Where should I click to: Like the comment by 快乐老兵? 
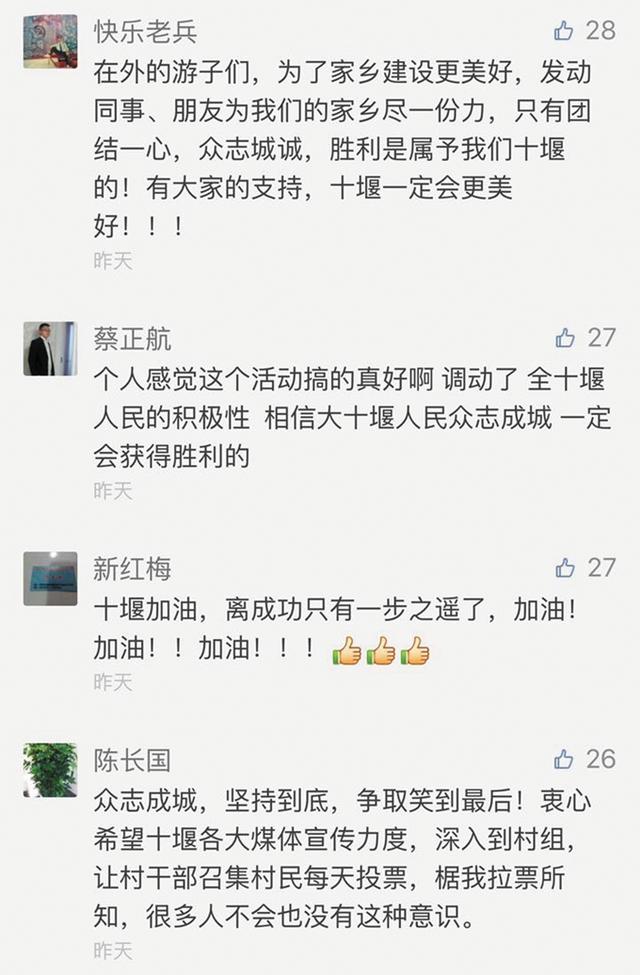coord(565,31)
